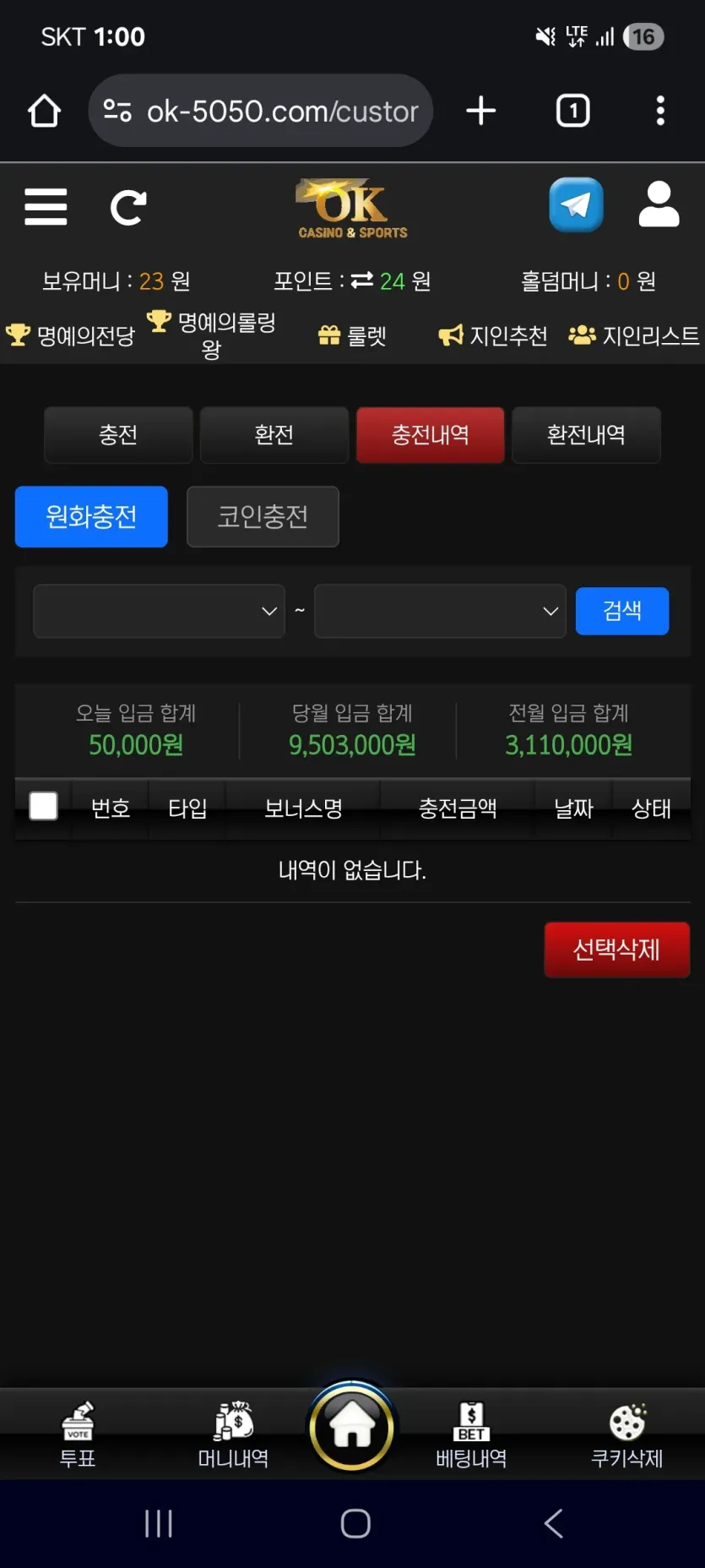Open 베팅내역 in the bottom bar

point(471,1435)
